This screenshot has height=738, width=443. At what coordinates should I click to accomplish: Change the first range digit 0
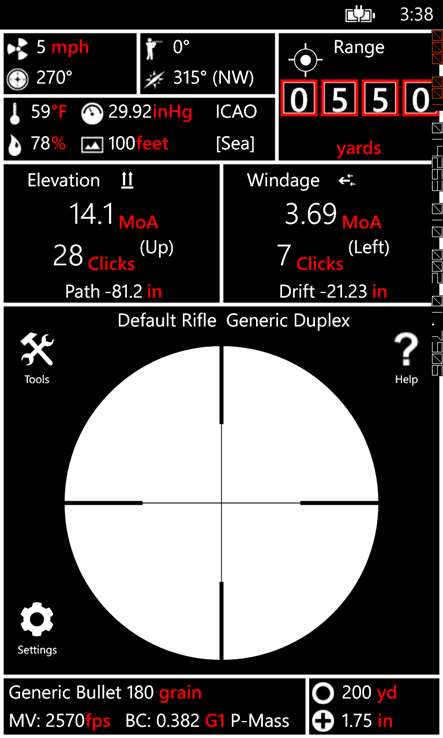(x=299, y=98)
